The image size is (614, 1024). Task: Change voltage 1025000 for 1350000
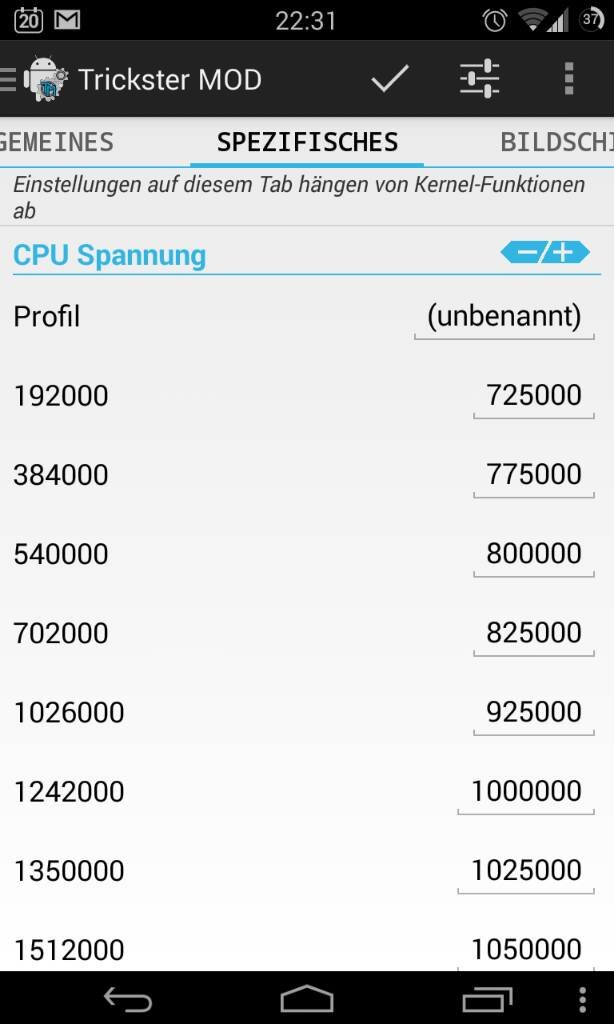tap(526, 872)
